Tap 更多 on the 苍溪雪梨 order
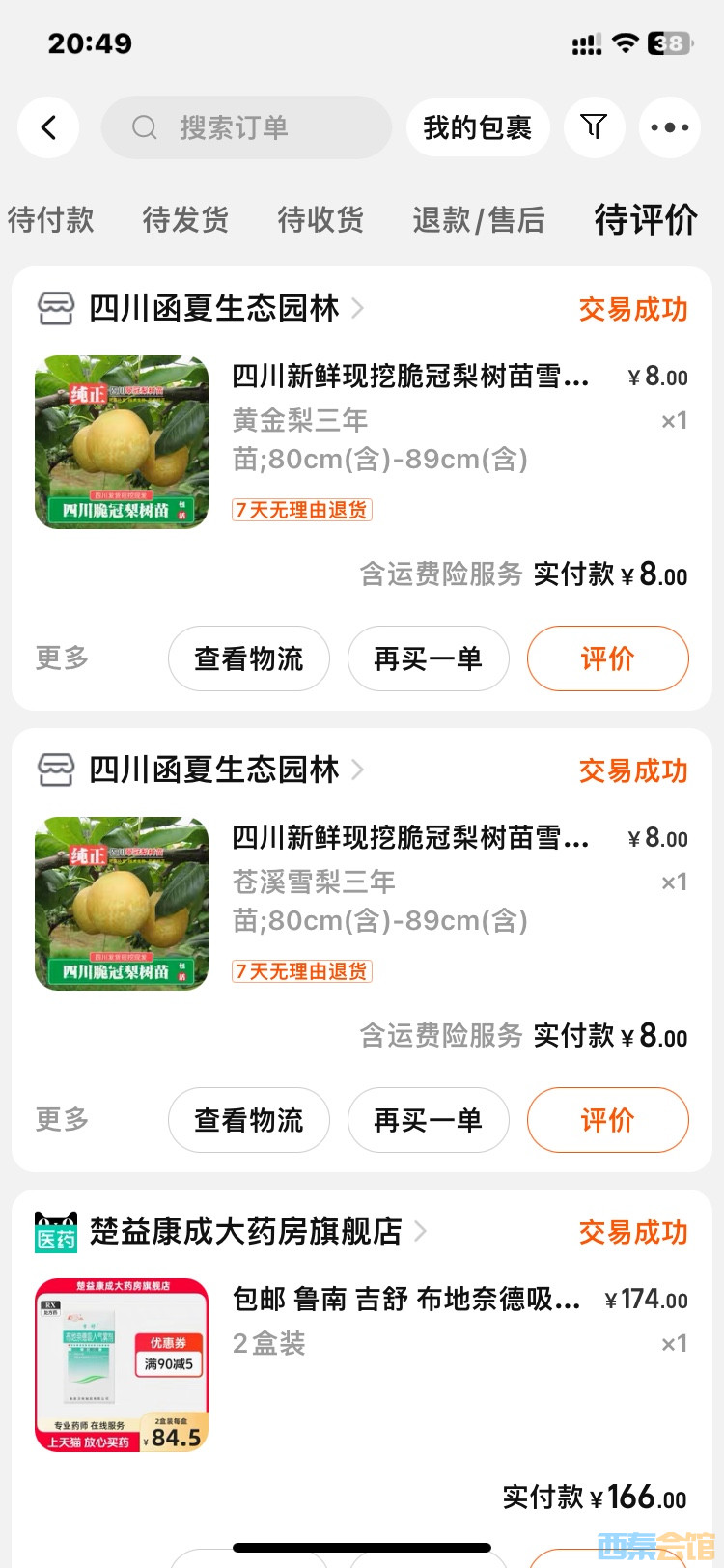Viewport: 724px width, 1568px height. point(62,1120)
